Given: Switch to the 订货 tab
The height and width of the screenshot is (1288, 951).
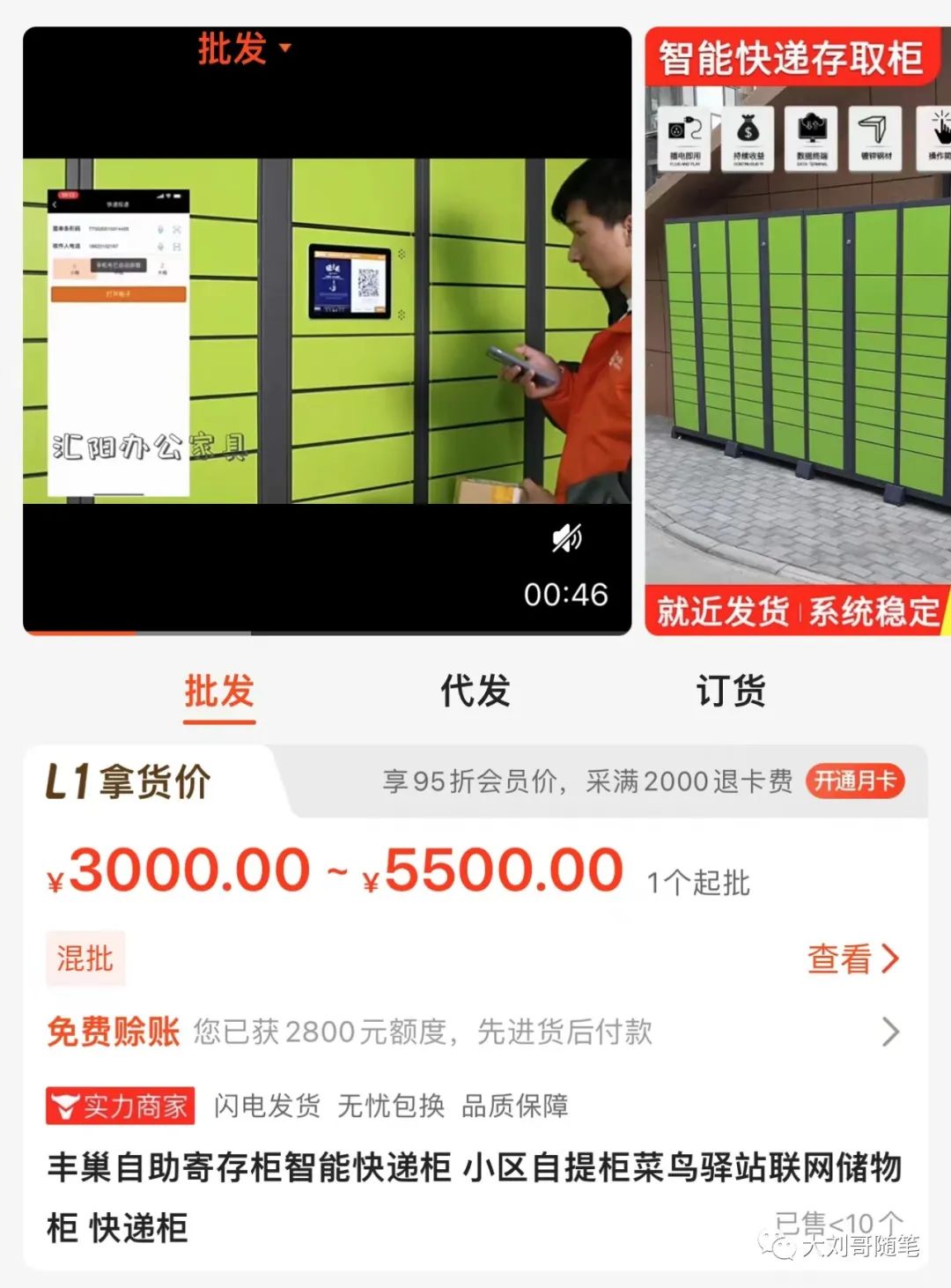Looking at the screenshot, I should (731, 692).
